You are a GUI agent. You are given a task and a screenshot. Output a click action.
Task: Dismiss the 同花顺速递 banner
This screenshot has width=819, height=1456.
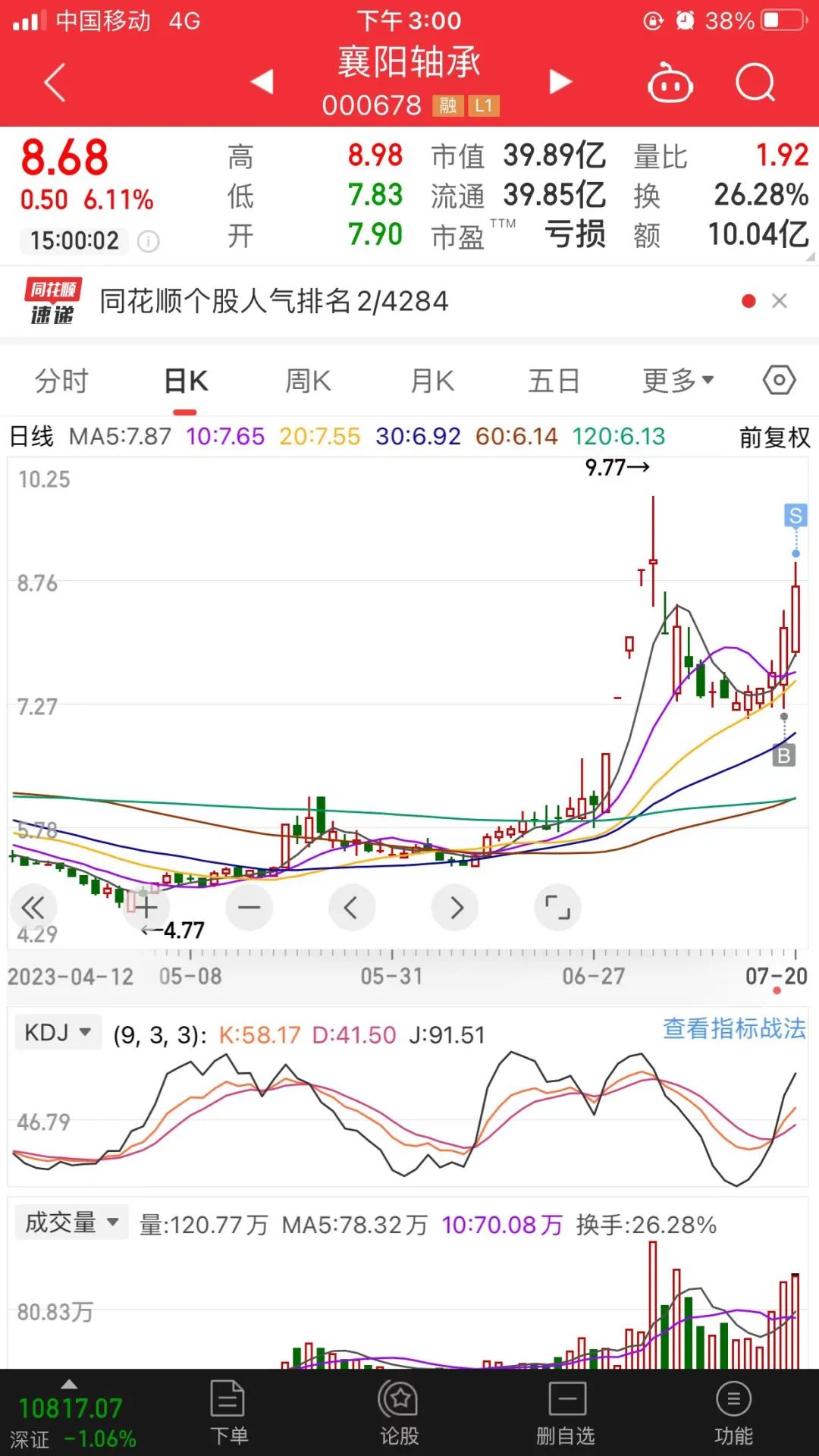(x=779, y=301)
